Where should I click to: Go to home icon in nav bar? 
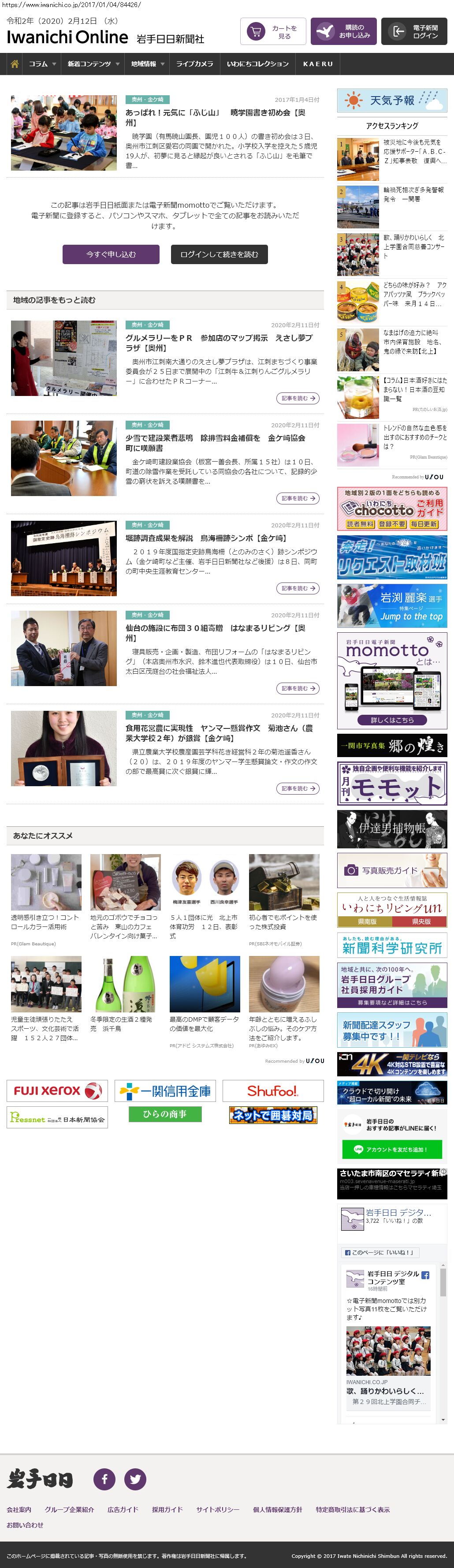click(x=15, y=64)
